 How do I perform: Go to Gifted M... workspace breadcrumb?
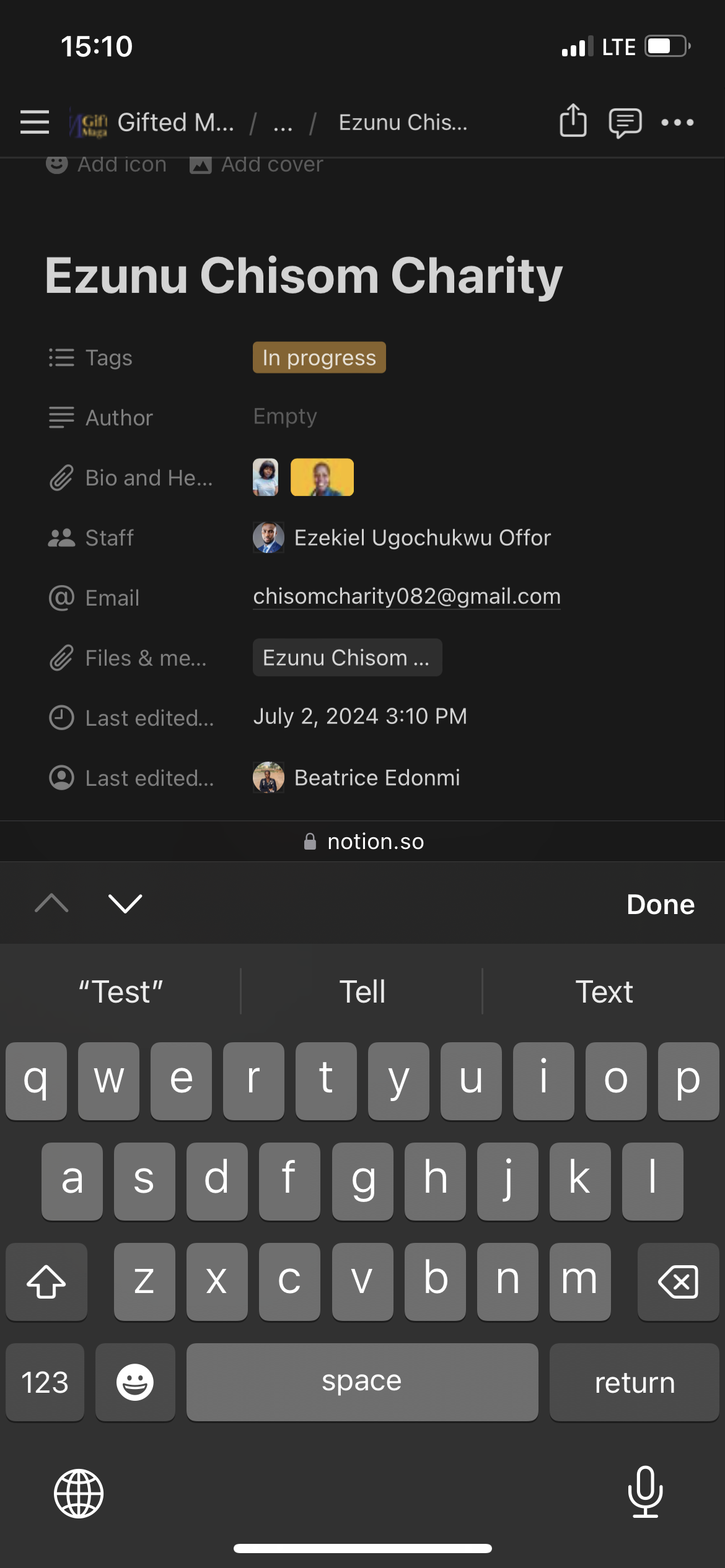point(152,123)
